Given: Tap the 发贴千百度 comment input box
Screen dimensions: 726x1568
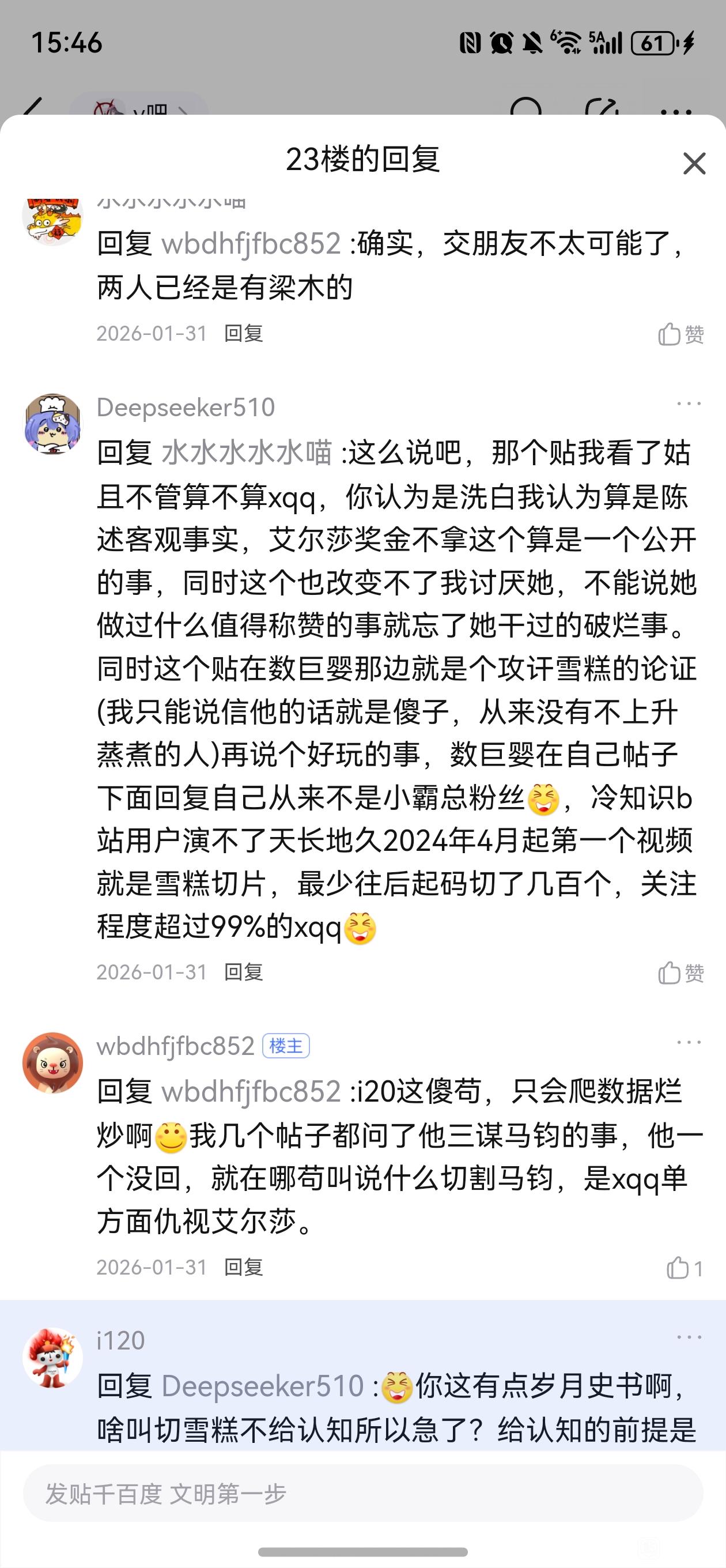Looking at the screenshot, I should point(362,1494).
